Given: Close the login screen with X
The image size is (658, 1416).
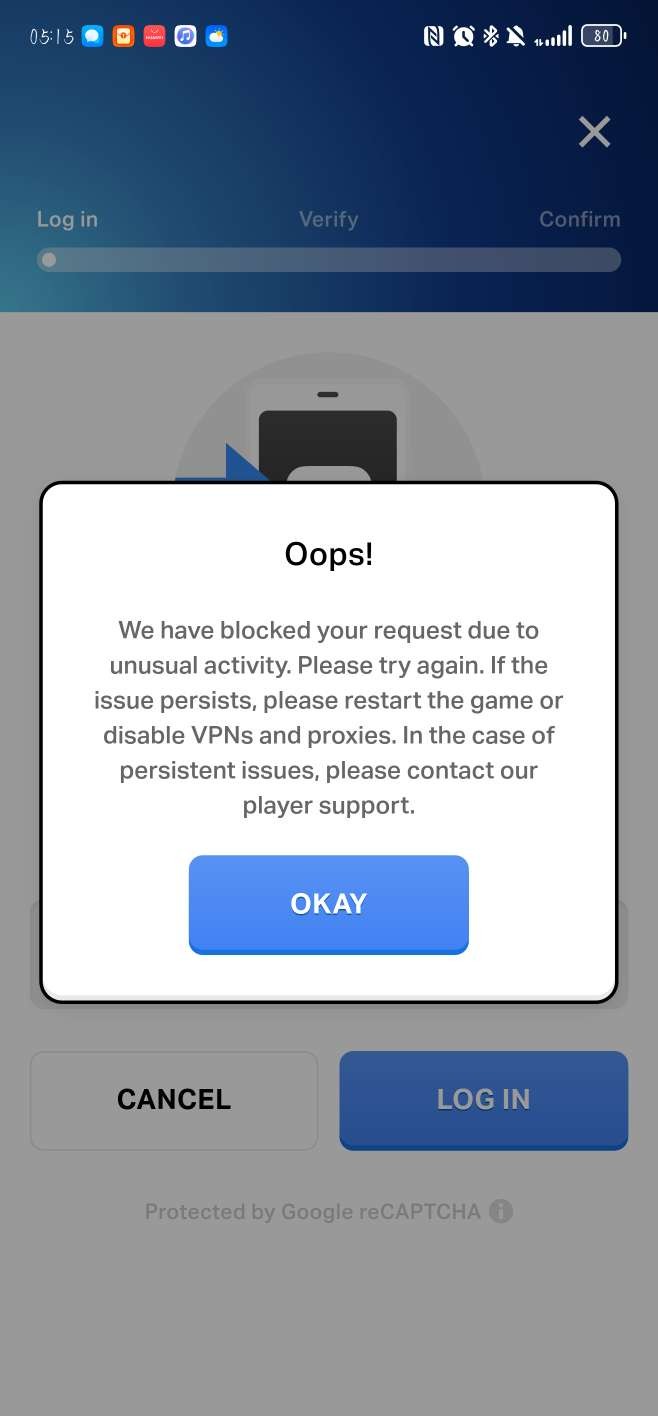Looking at the screenshot, I should [594, 132].
